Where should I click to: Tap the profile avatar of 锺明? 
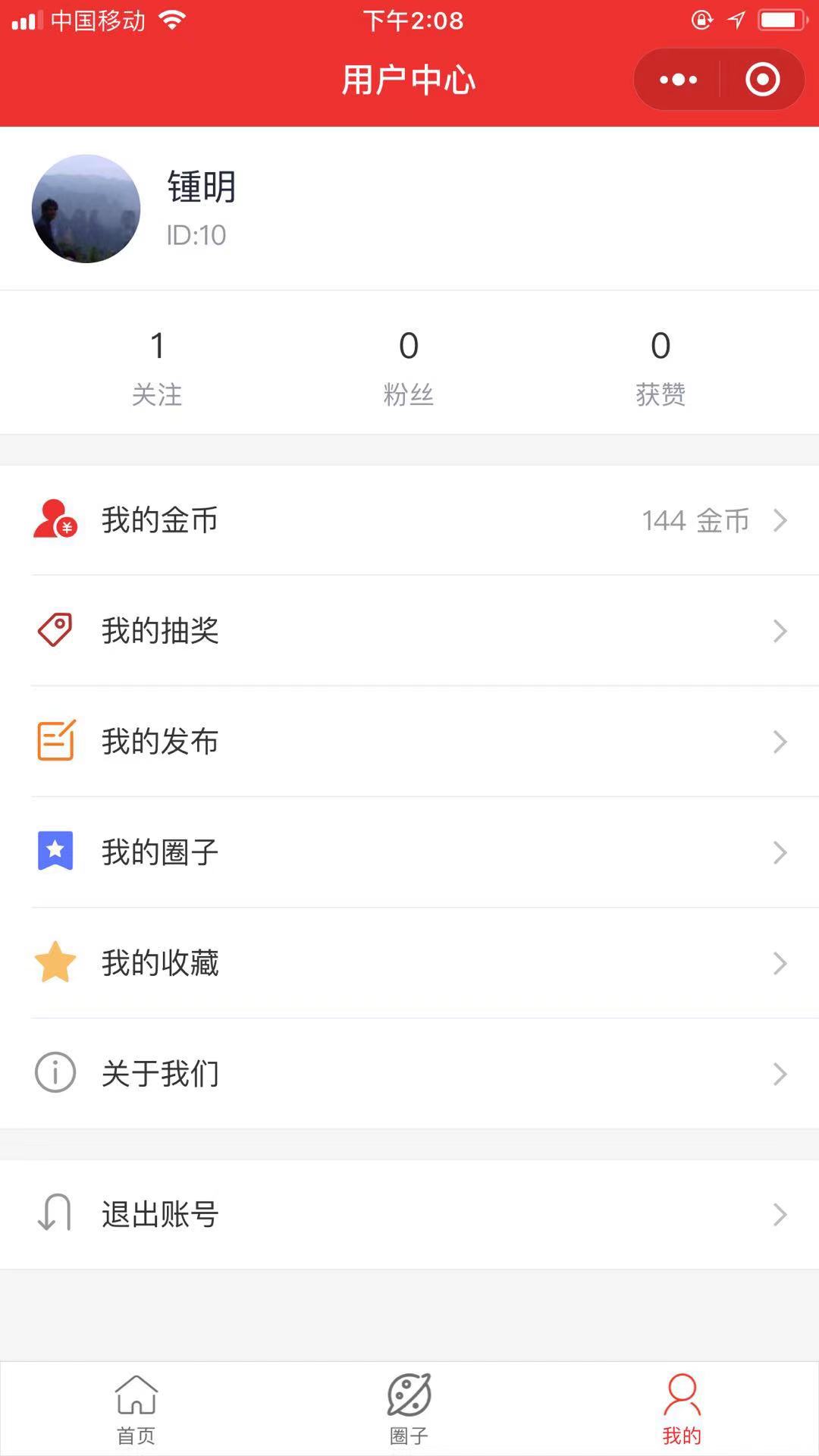86,209
